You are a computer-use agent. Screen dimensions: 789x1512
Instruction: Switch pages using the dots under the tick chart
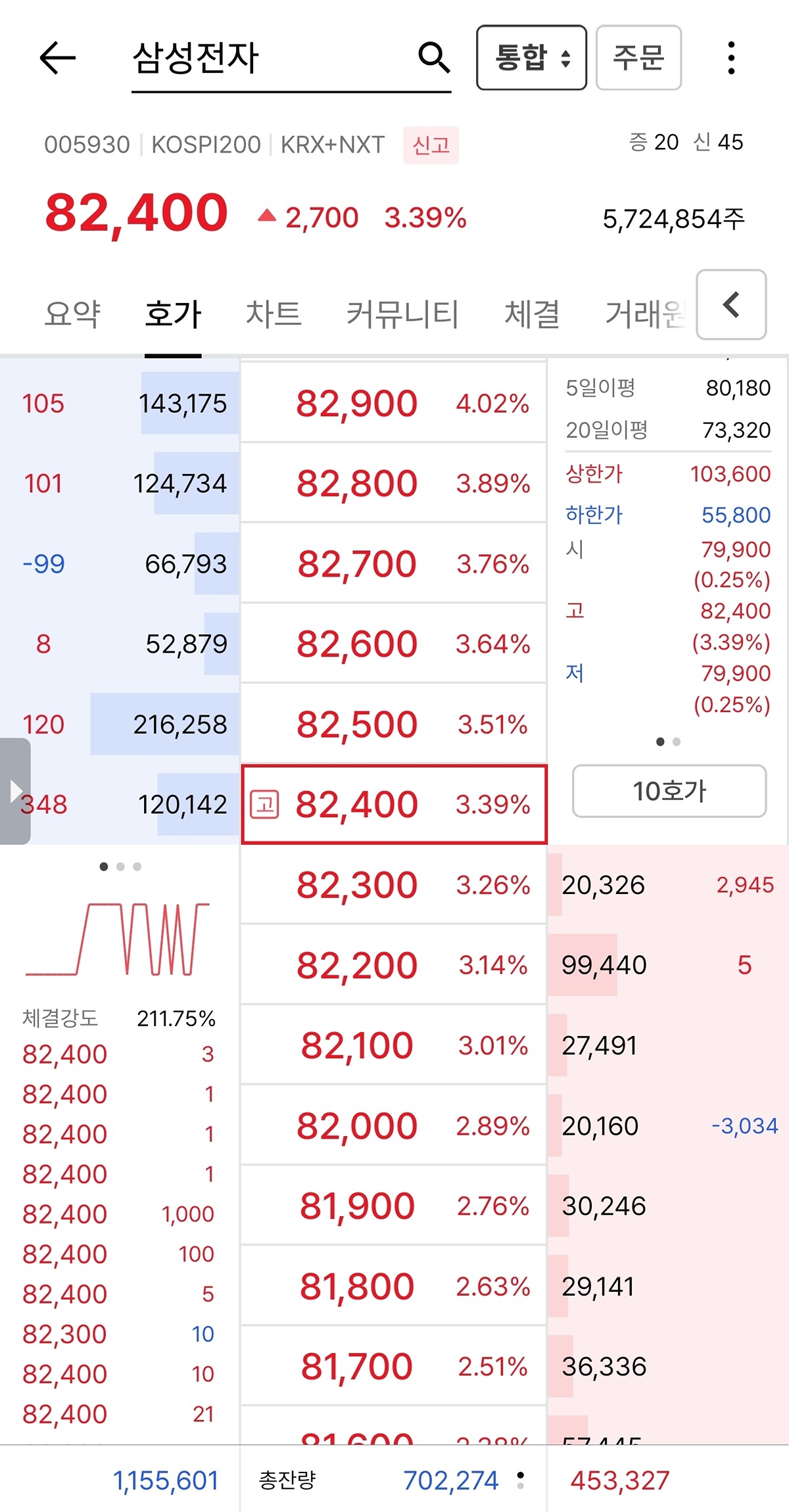point(120,866)
